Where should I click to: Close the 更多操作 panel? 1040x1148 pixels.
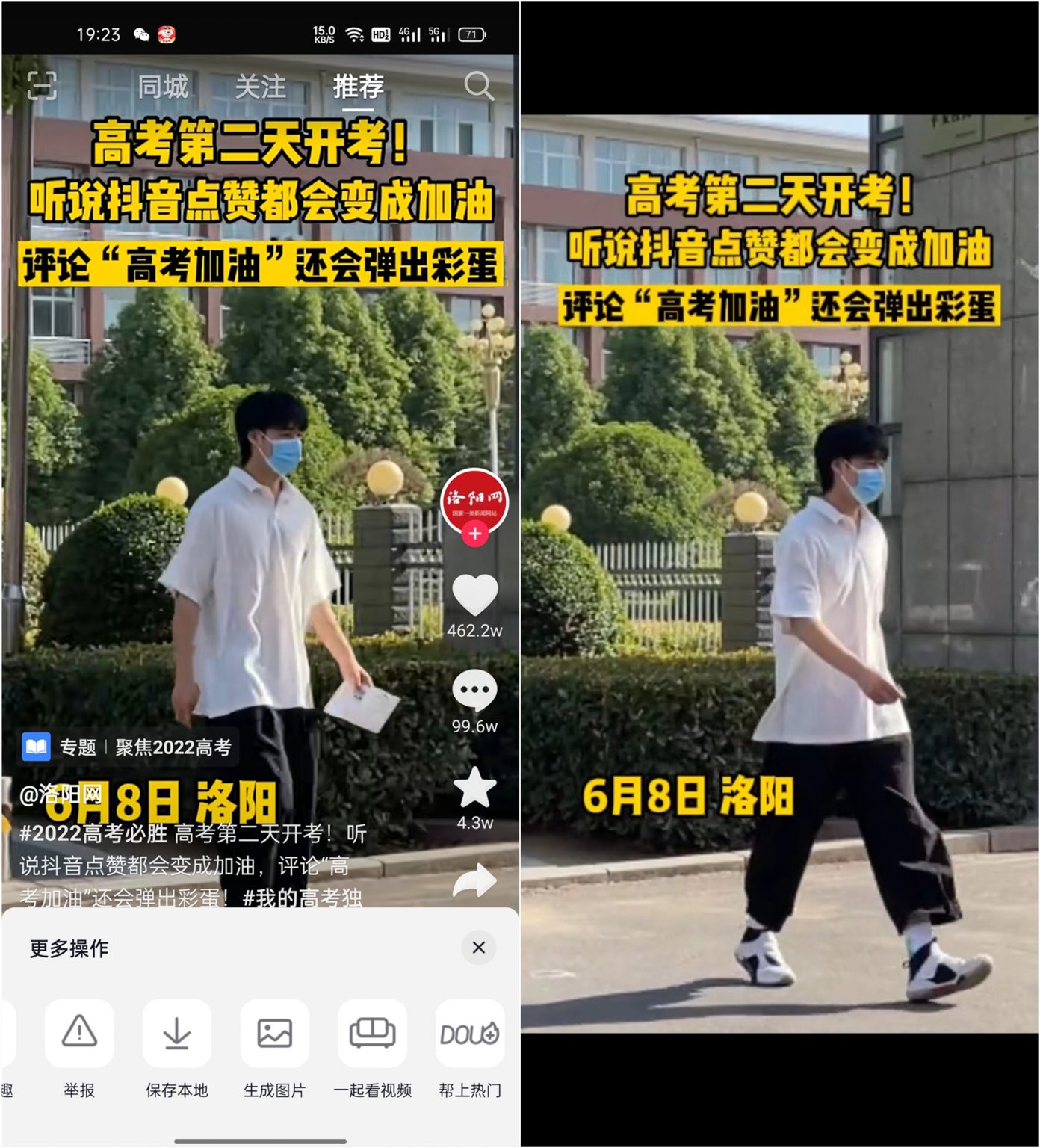click(x=479, y=948)
